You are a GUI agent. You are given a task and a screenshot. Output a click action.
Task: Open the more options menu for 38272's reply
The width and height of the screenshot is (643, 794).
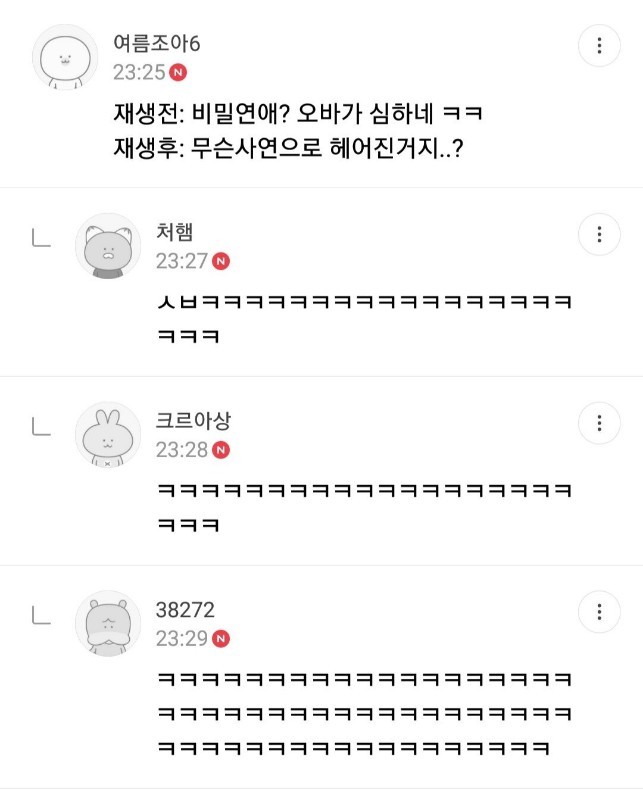[599, 611]
